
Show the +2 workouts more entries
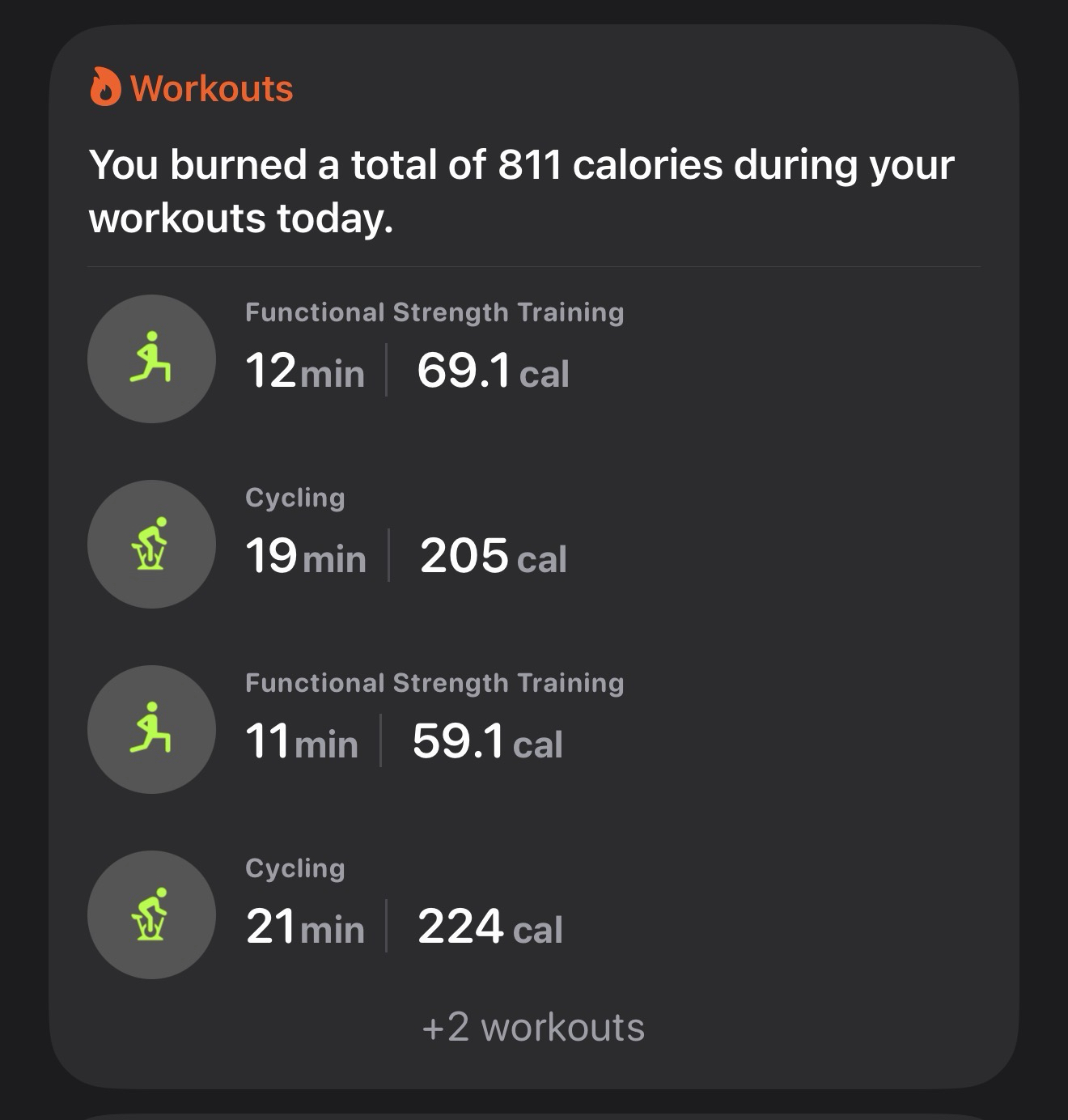click(533, 1027)
